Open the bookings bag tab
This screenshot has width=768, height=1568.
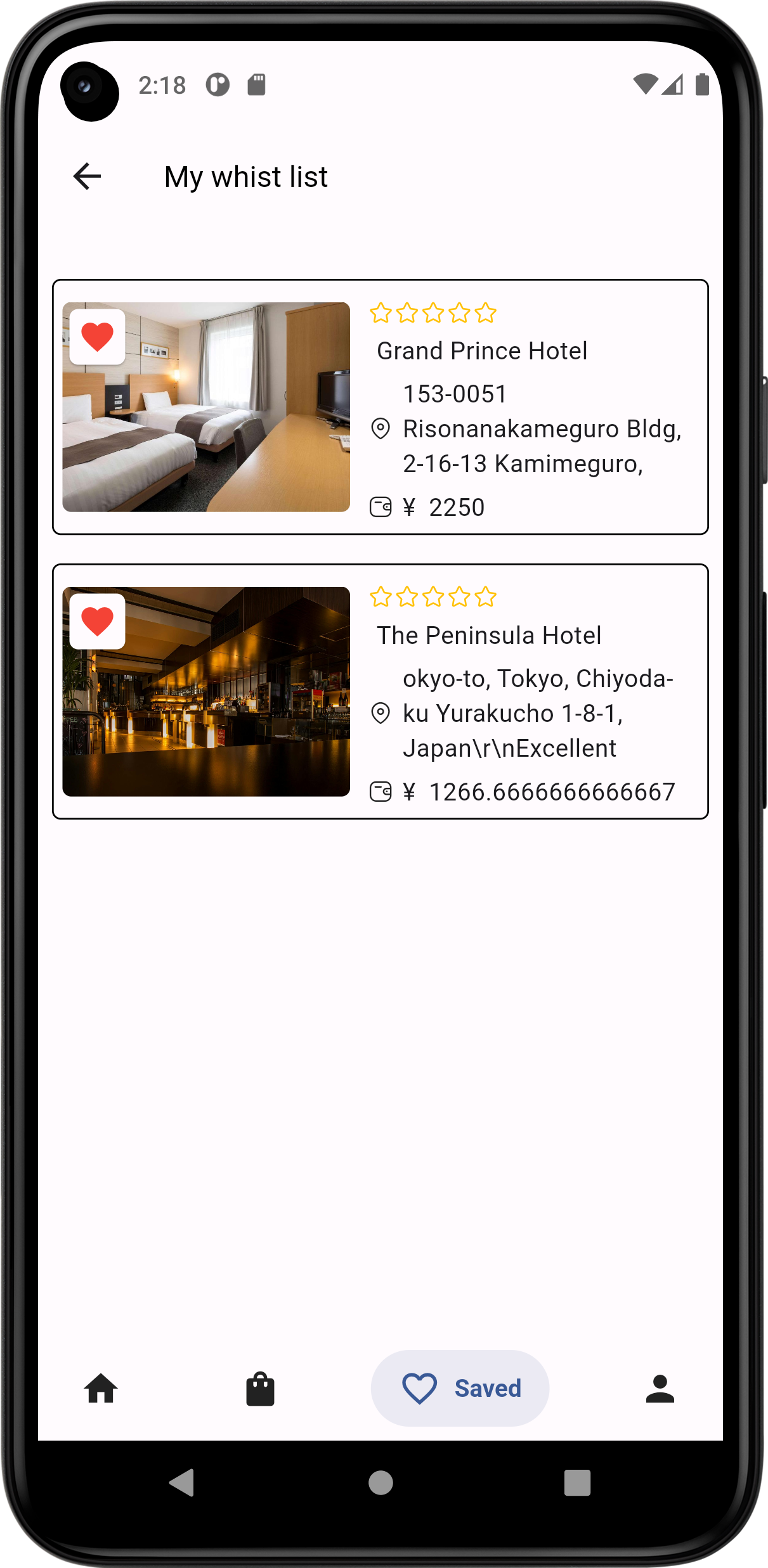(260, 1389)
